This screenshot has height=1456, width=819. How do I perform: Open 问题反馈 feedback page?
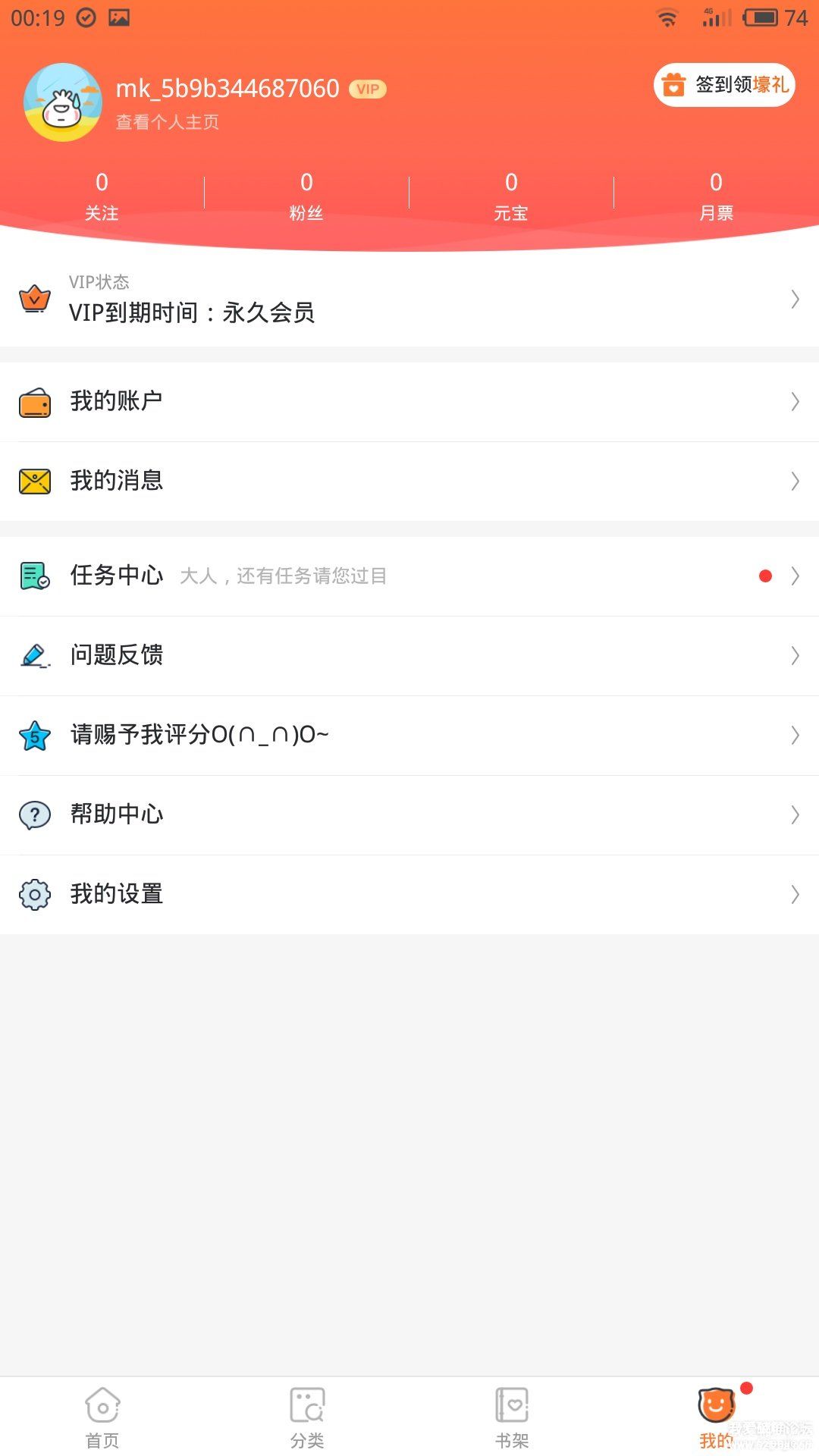(409, 655)
